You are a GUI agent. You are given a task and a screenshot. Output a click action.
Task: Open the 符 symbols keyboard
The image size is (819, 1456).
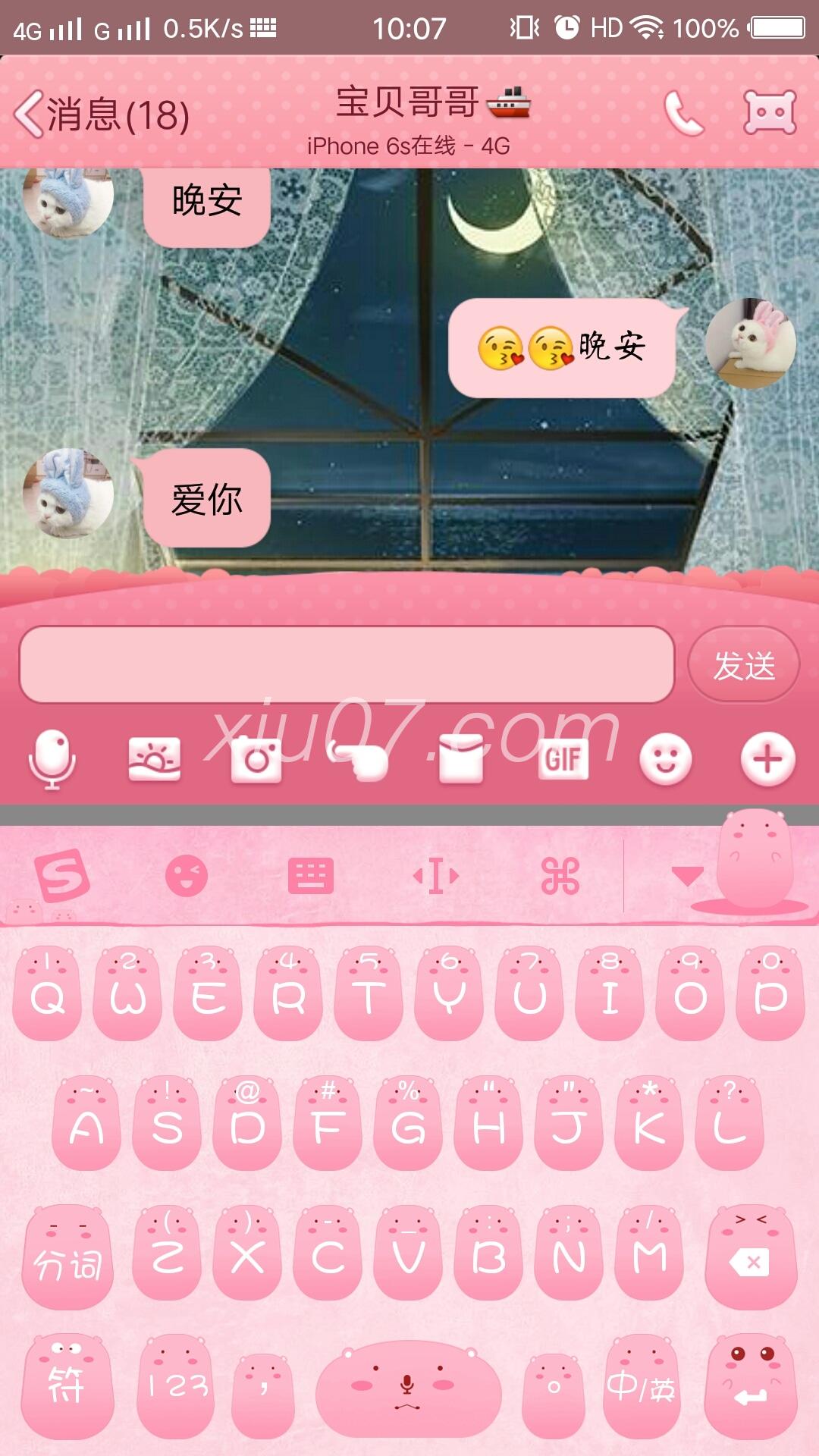tap(67, 1386)
